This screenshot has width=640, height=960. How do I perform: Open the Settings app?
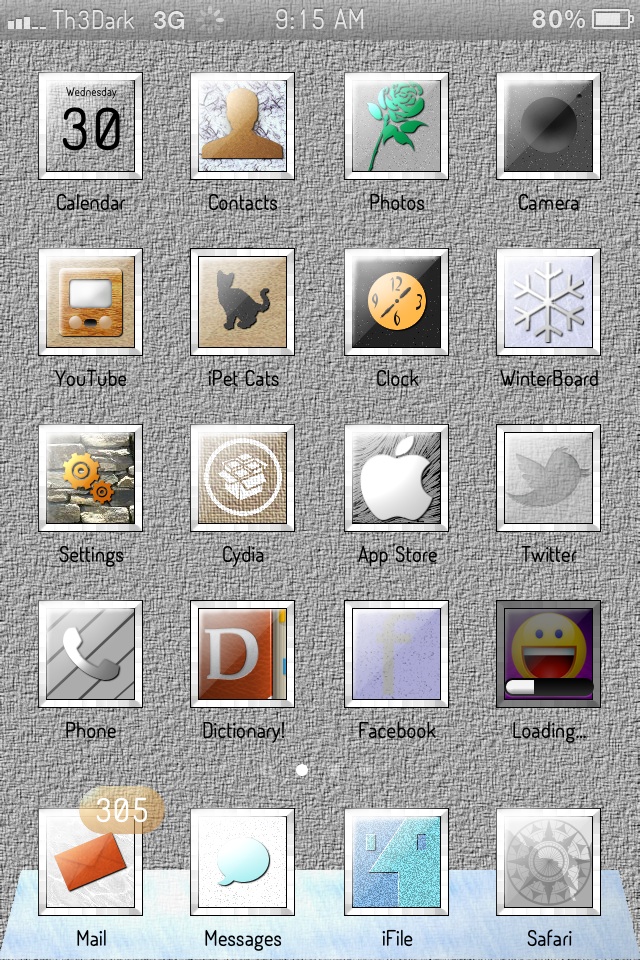point(90,478)
